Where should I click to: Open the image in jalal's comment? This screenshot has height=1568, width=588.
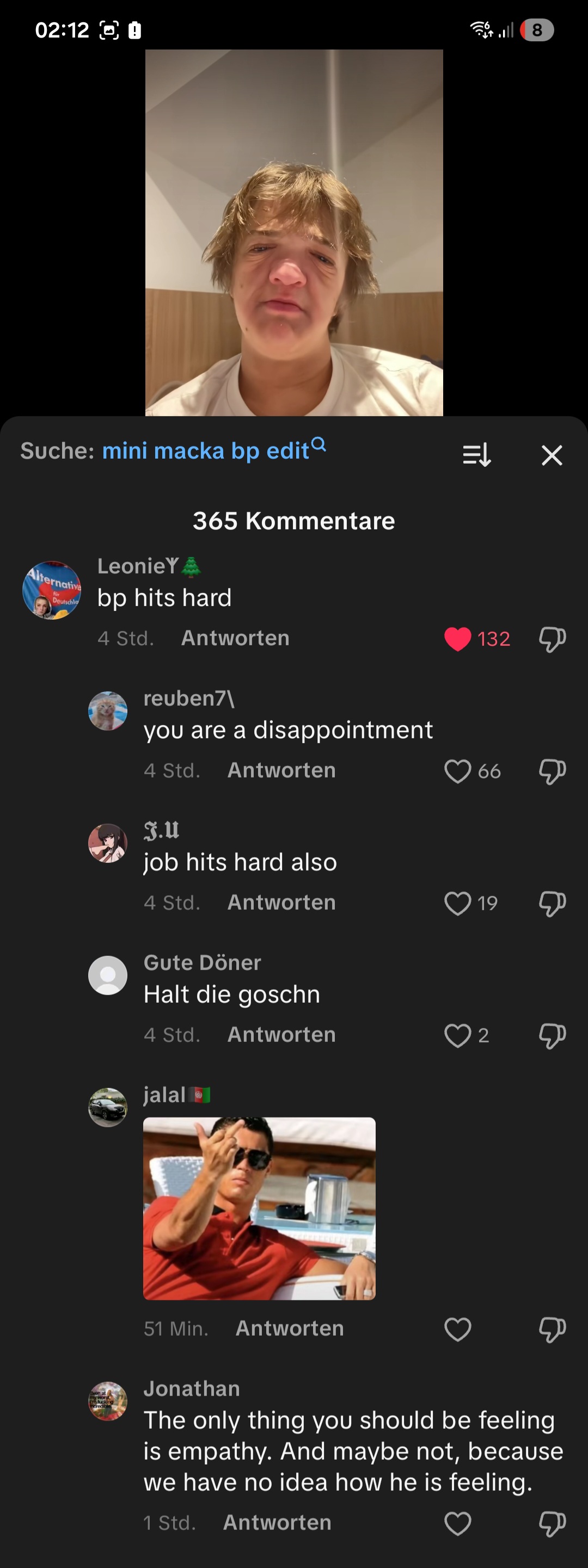click(259, 1208)
